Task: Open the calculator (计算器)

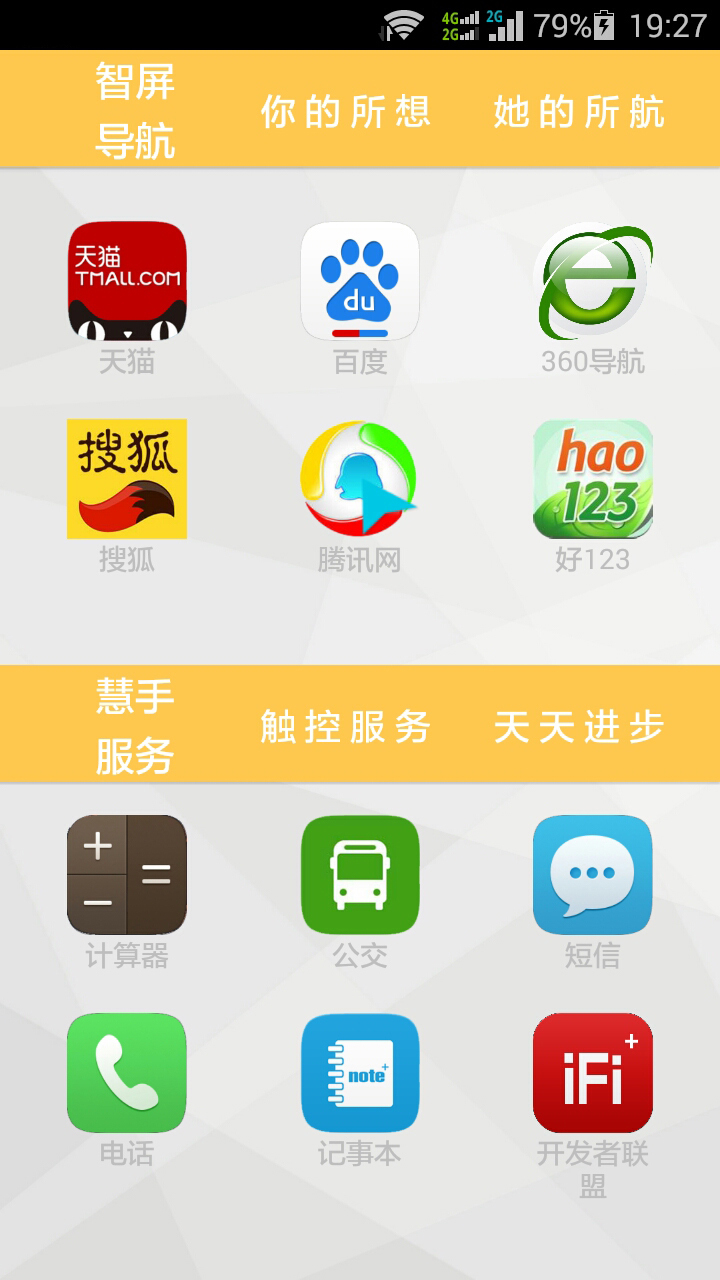Action: [x=127, y=875]
